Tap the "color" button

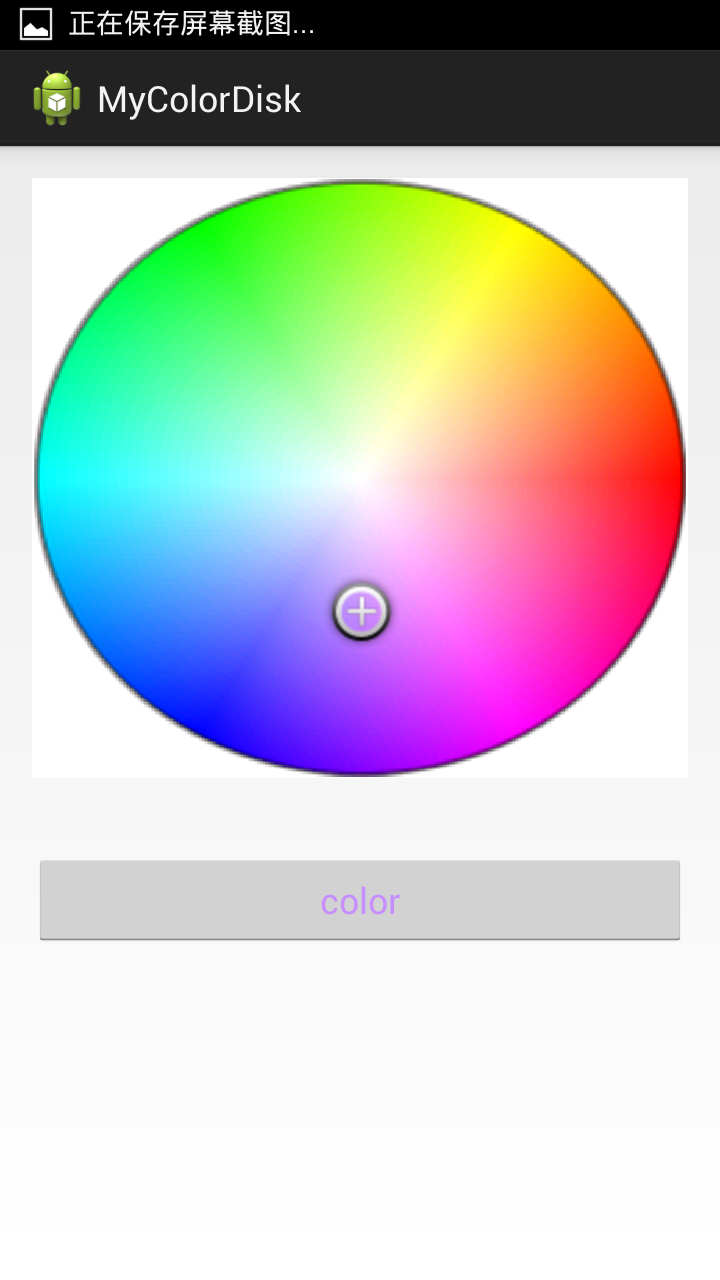point(360,900)
